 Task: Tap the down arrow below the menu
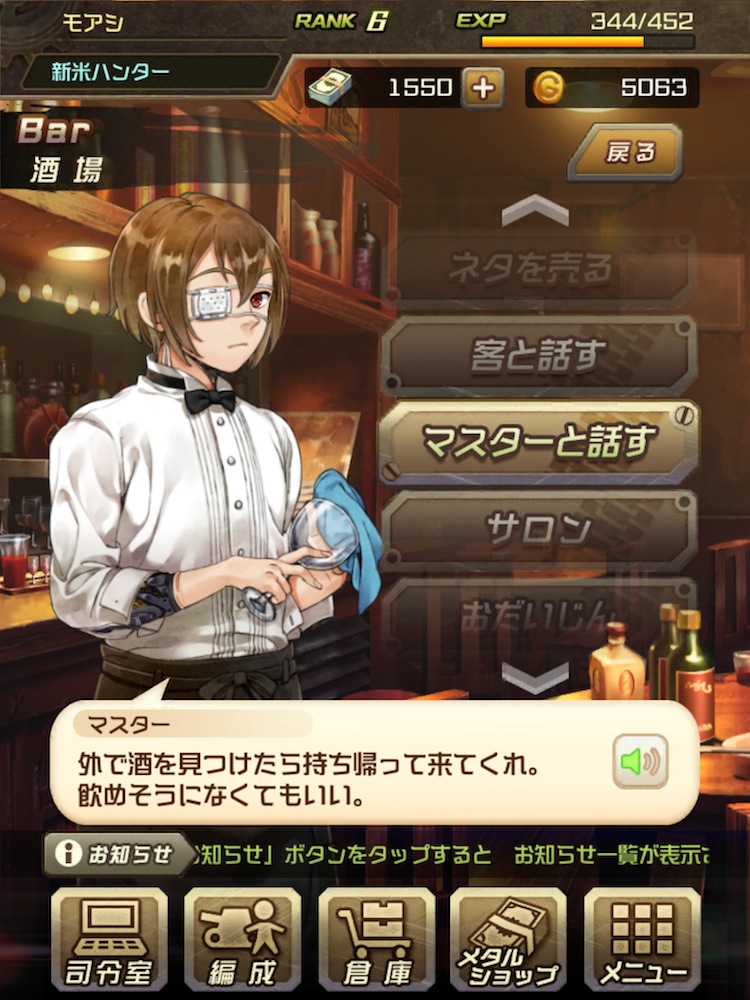click(x=535, y=677)
